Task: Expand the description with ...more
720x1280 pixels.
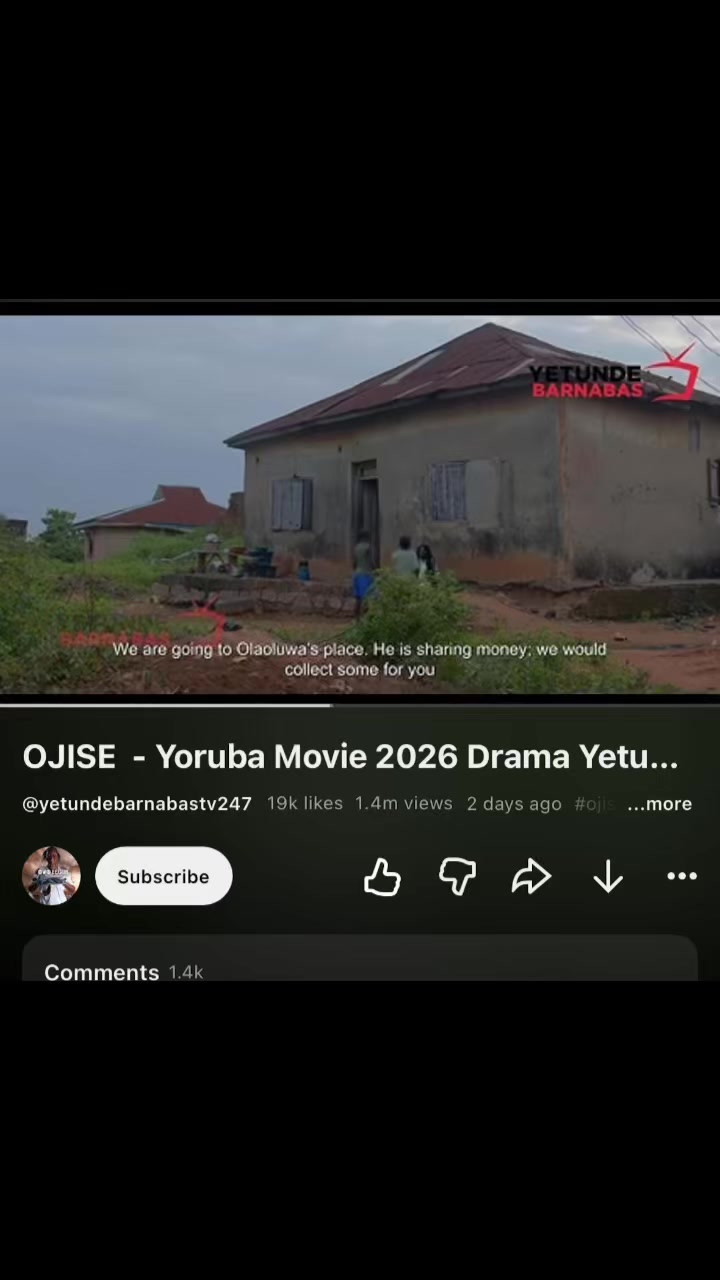Action: [x=659, y=804]
